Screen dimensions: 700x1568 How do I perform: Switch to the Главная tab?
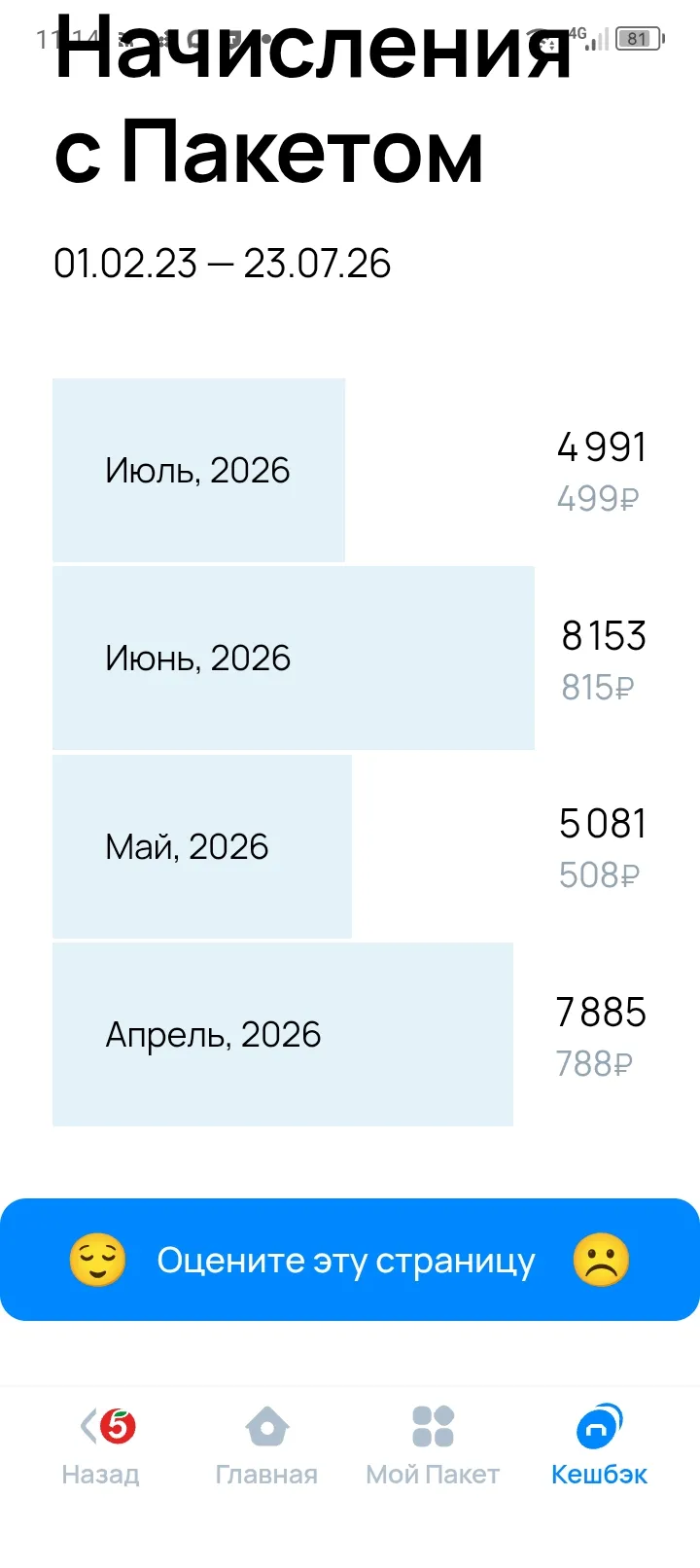click(266, 1446)
